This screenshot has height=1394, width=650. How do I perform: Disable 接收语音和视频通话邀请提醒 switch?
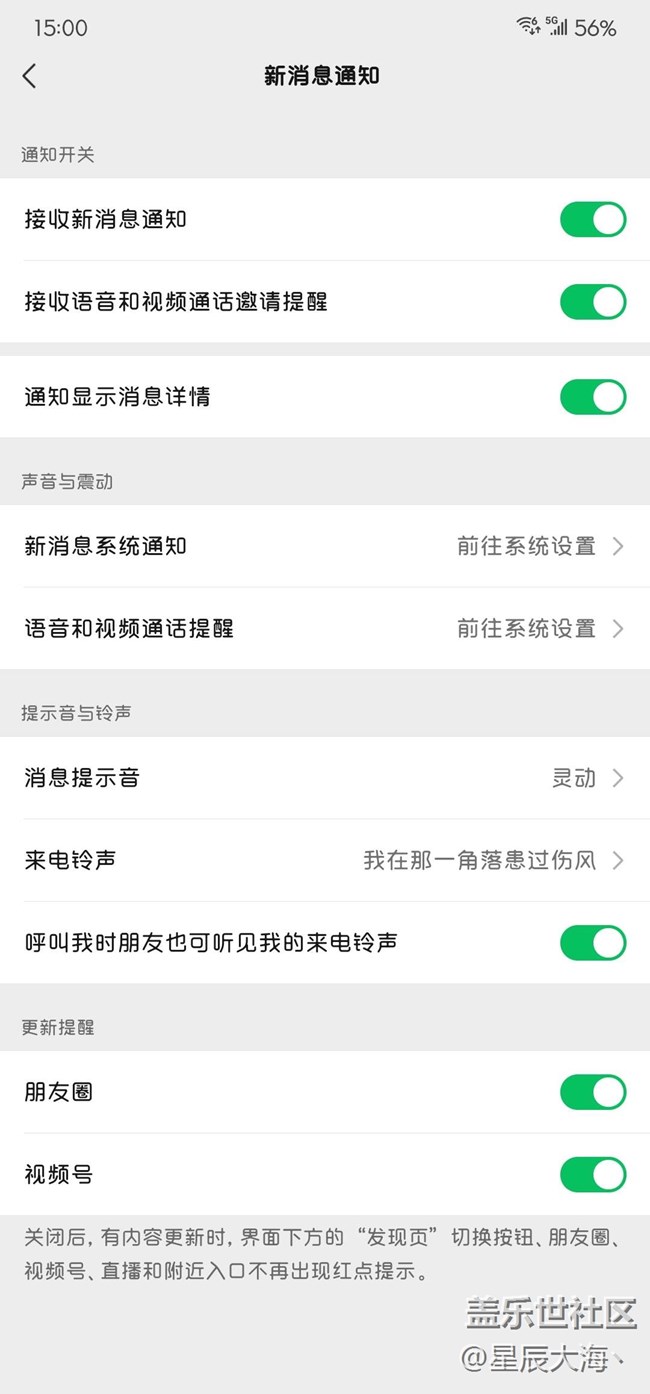593,302
